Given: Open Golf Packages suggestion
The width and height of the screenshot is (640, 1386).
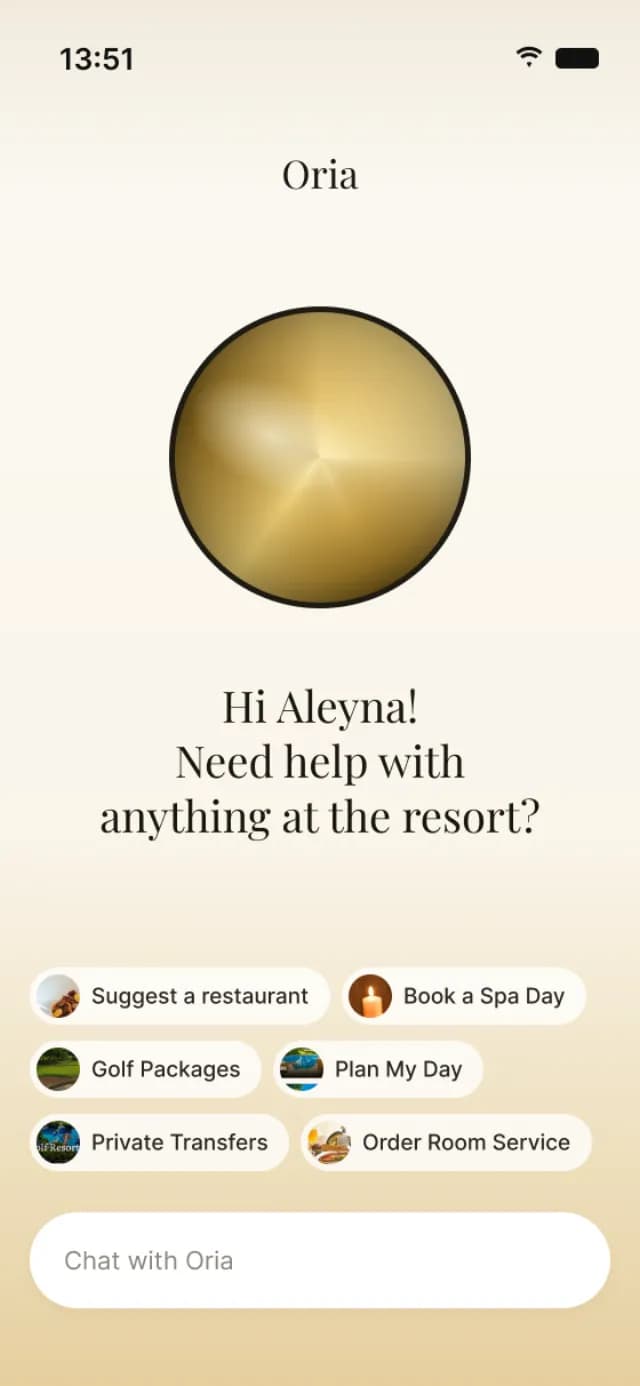Looking at the screenshot, I should [146, 1069].
